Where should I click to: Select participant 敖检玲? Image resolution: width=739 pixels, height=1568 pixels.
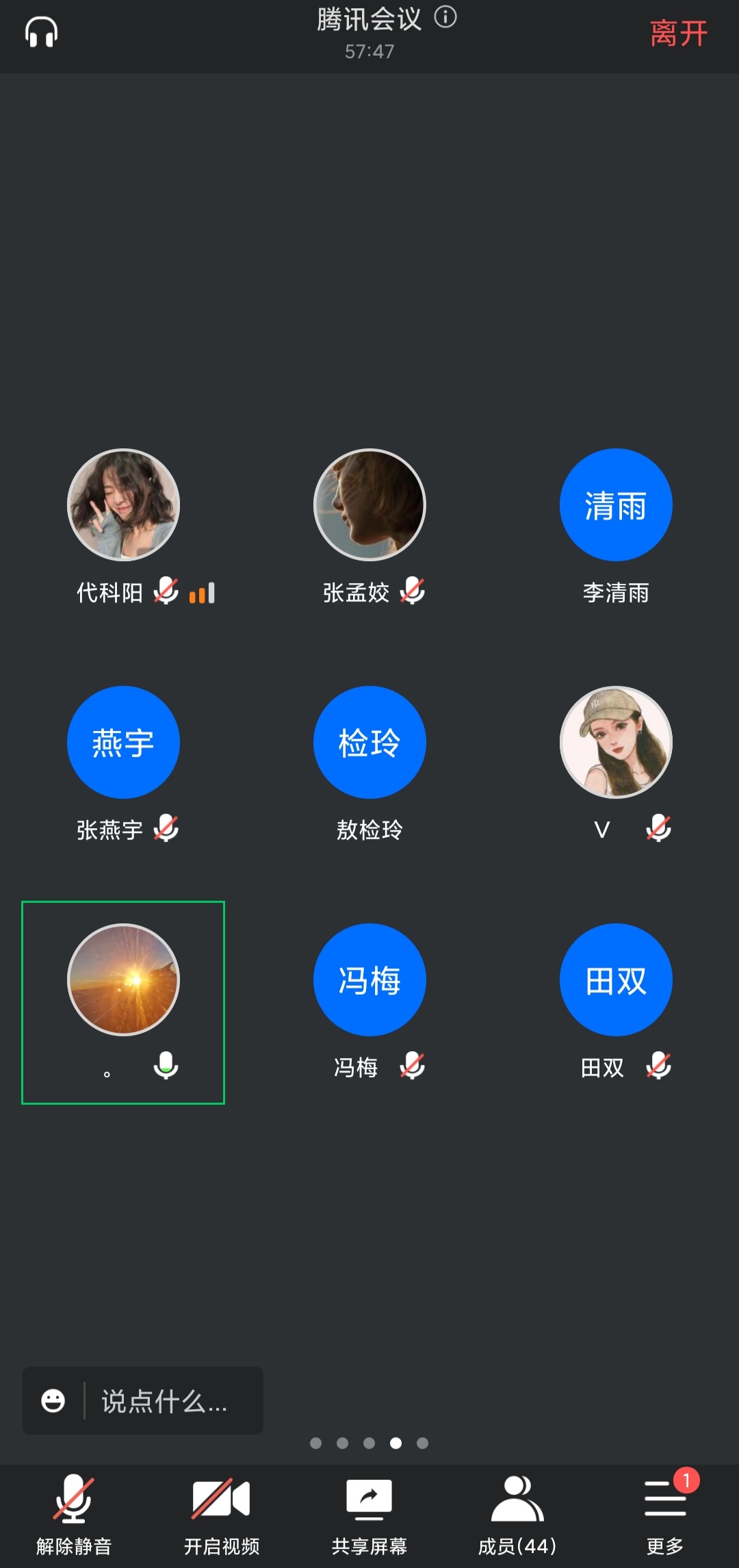(369, 743)
